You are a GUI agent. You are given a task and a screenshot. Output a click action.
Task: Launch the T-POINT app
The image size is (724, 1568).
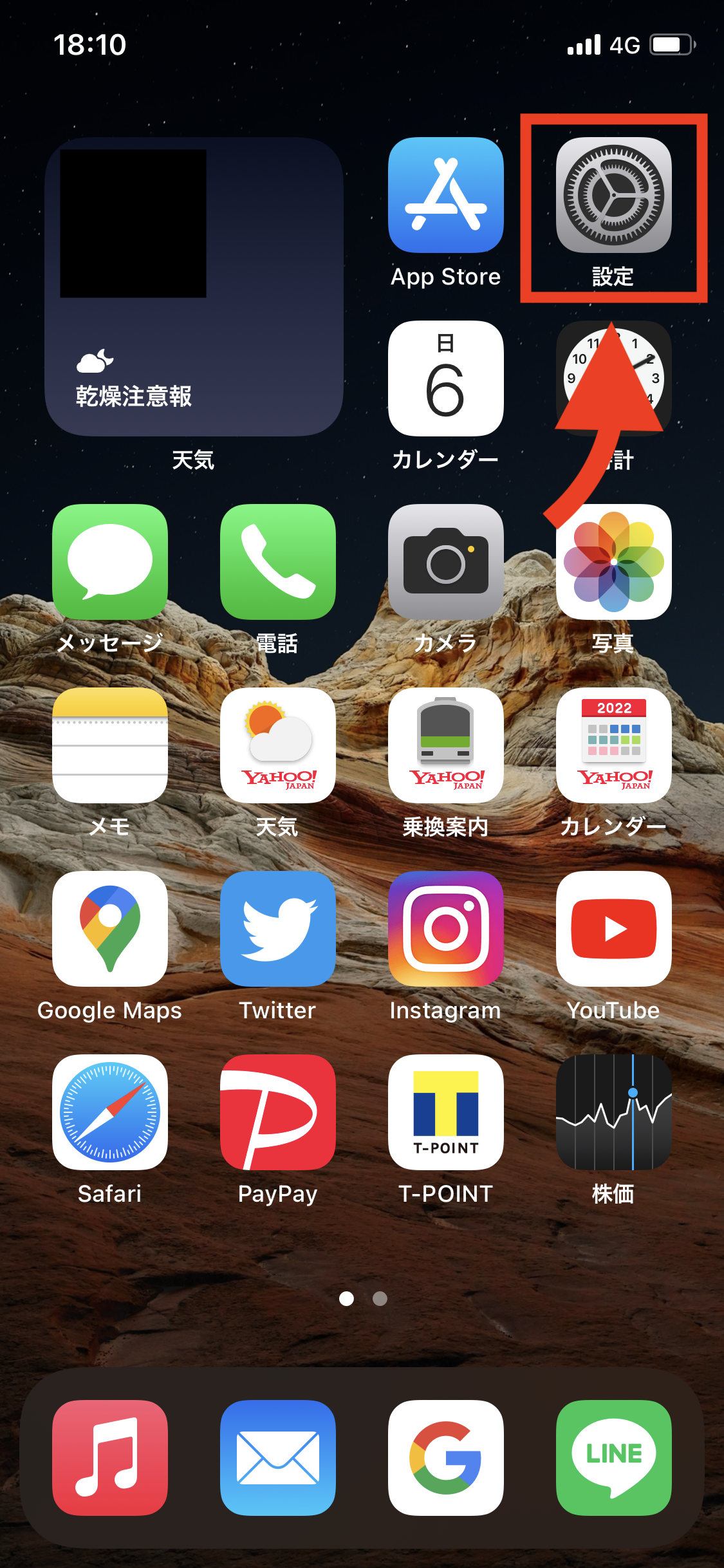(x=445, y=1112)
